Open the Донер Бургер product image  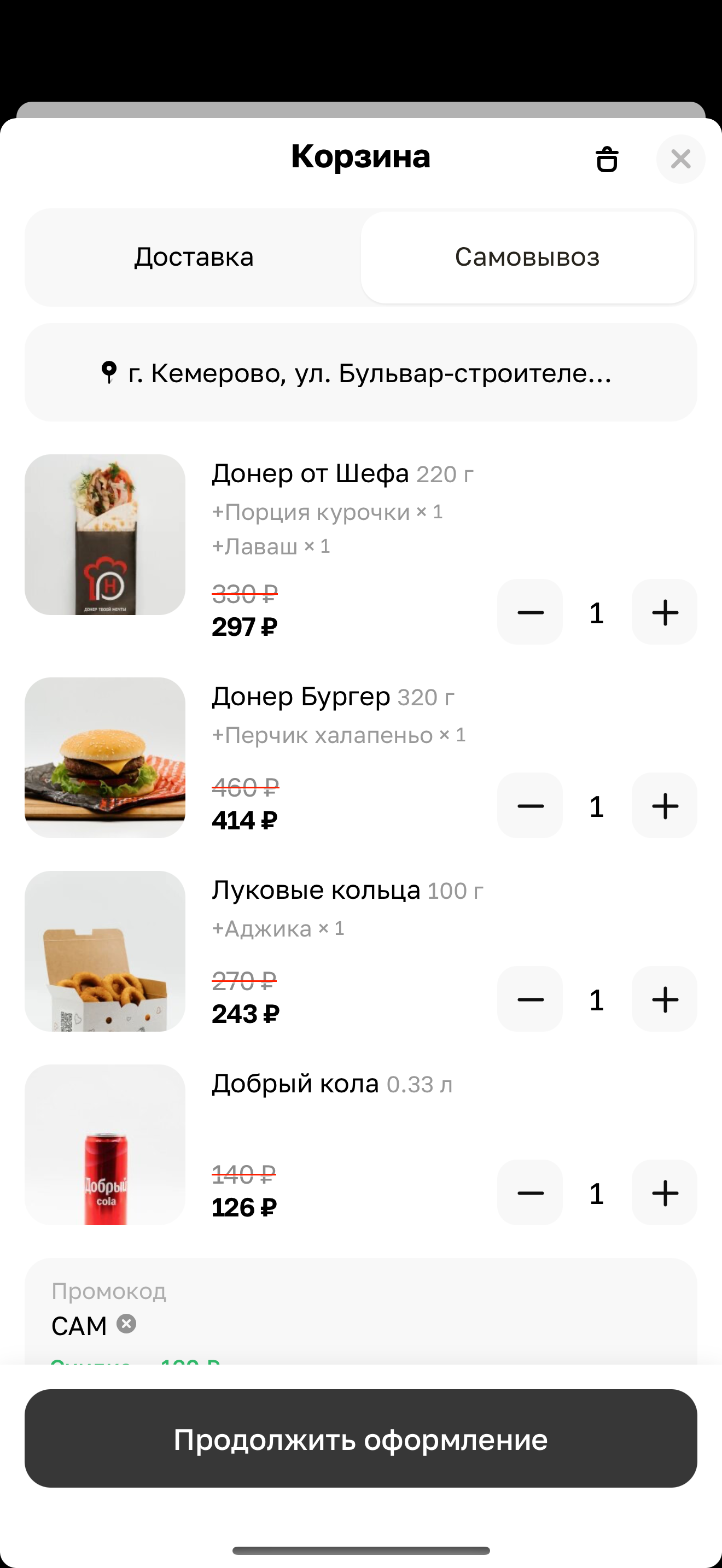104,757
